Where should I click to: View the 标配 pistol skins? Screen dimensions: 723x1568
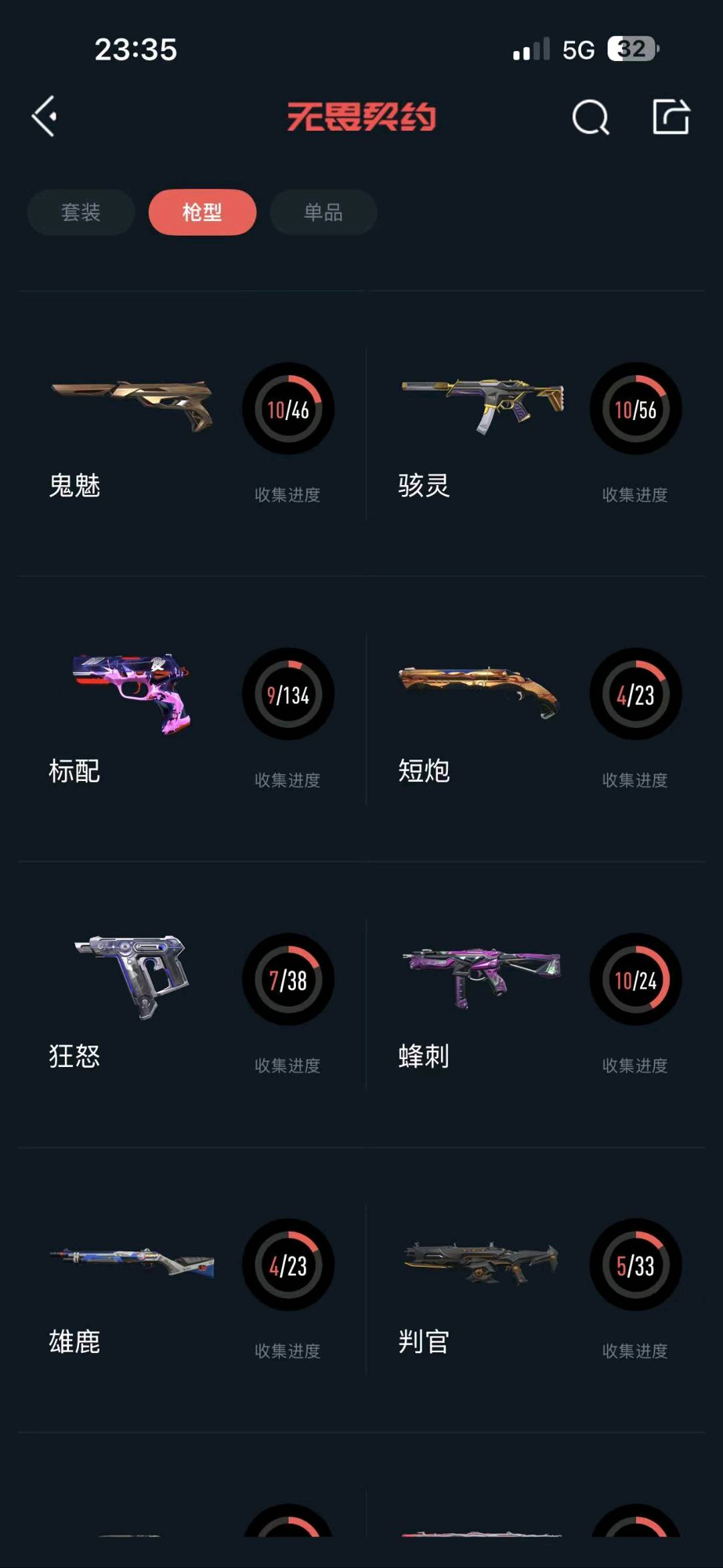tap(192, 719)
